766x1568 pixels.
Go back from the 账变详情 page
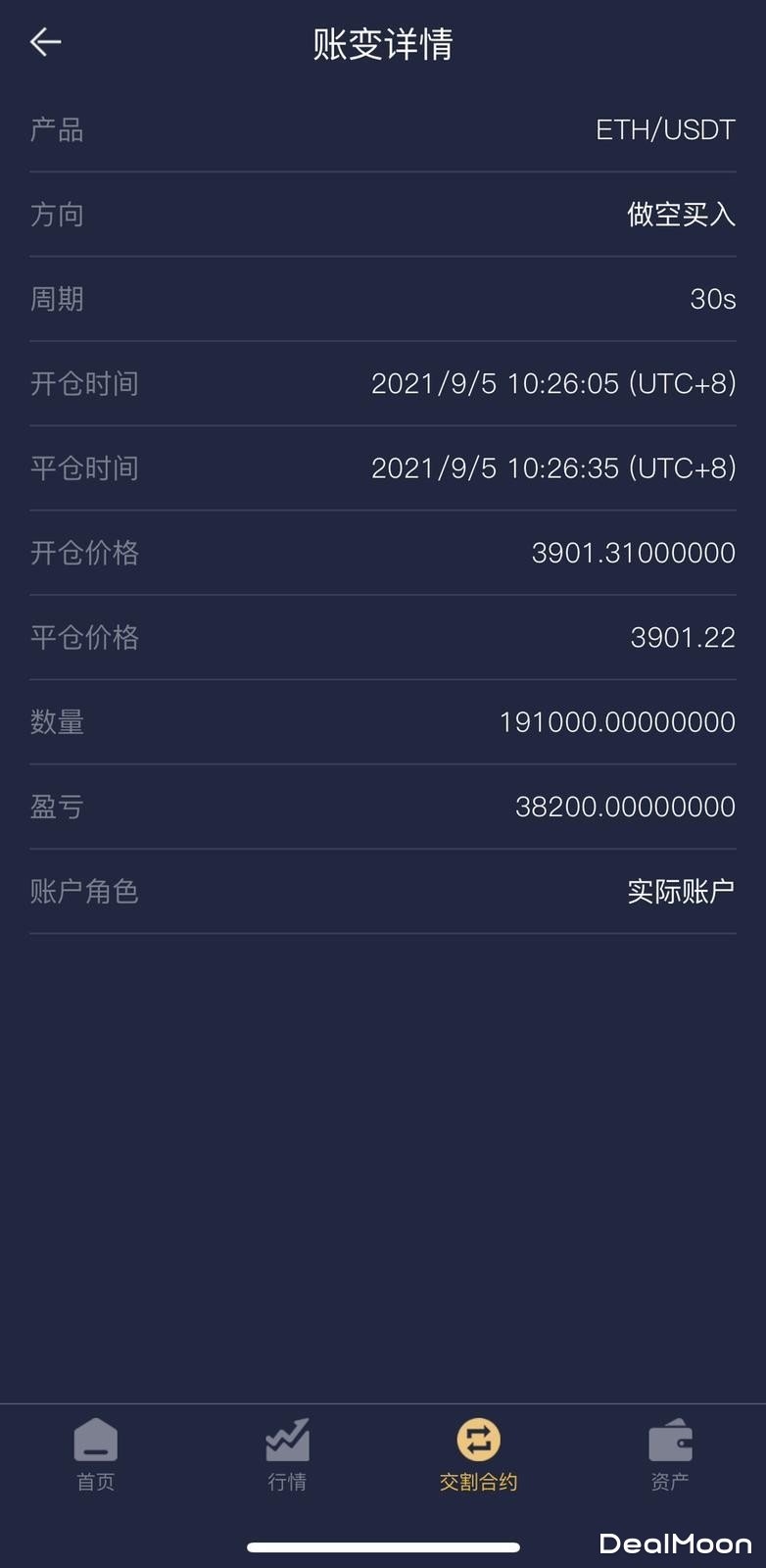click(46, 42)
